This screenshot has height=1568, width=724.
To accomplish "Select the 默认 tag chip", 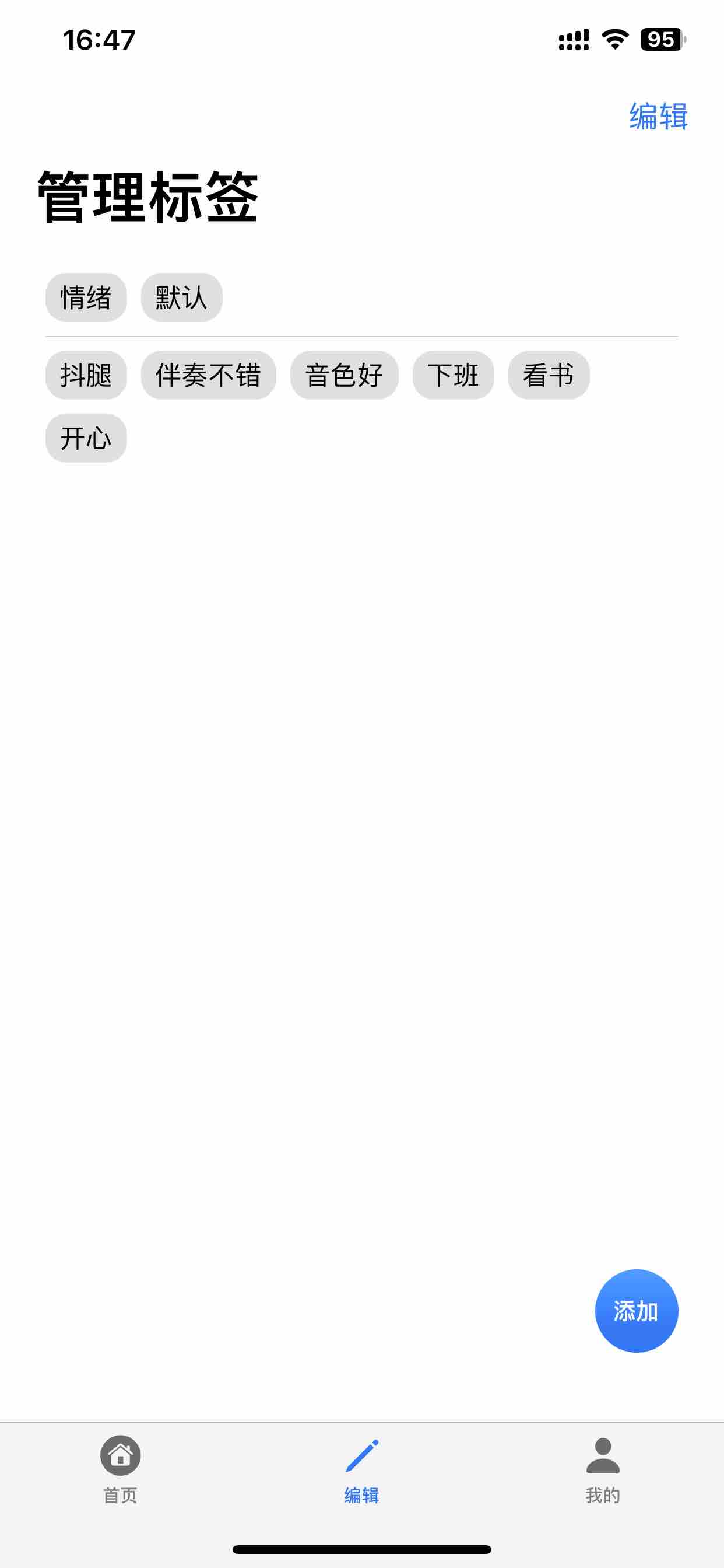I will (x=181, y=297).
